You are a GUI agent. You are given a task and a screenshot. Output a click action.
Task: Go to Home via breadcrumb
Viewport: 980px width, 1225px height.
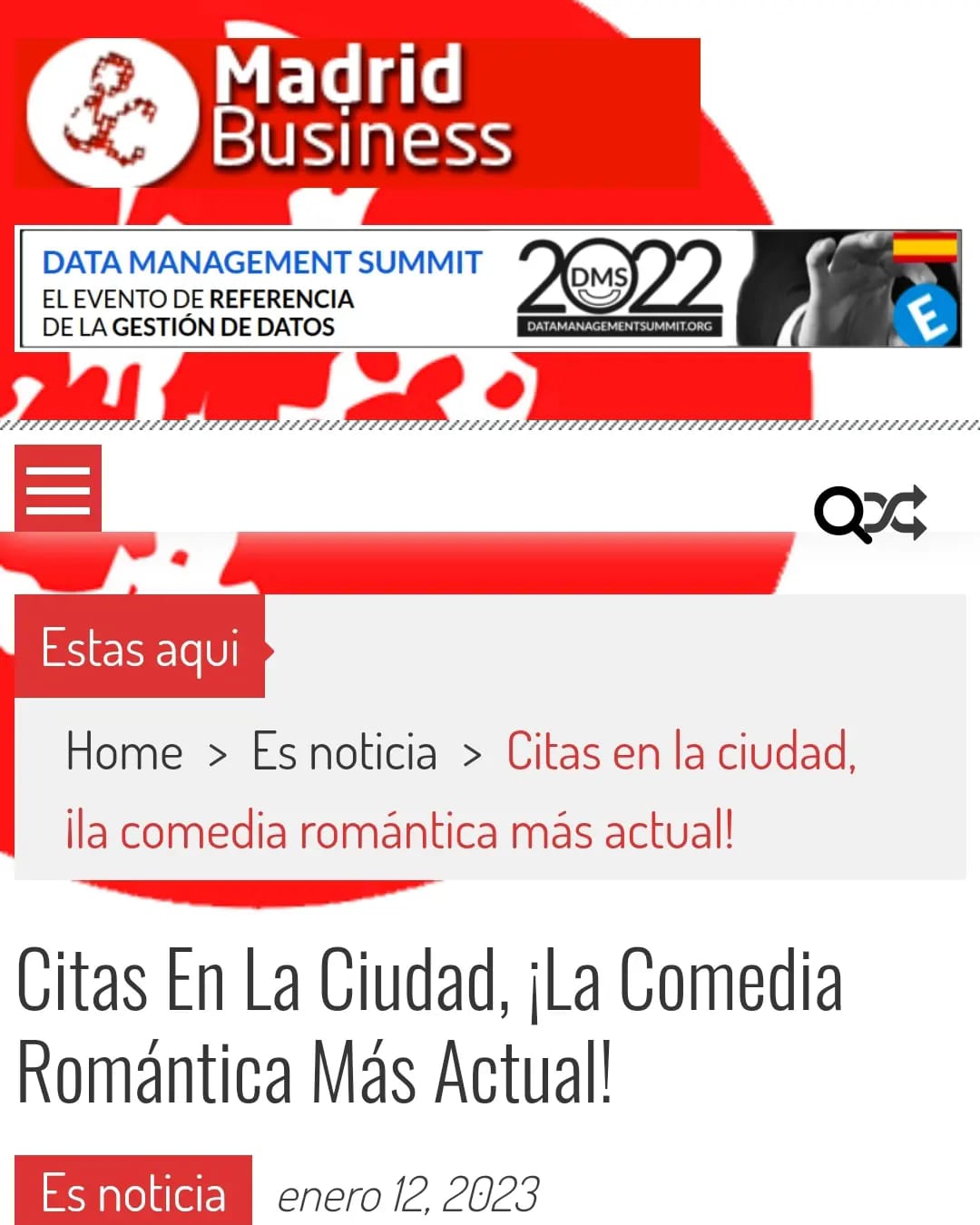tap(124, 752)
